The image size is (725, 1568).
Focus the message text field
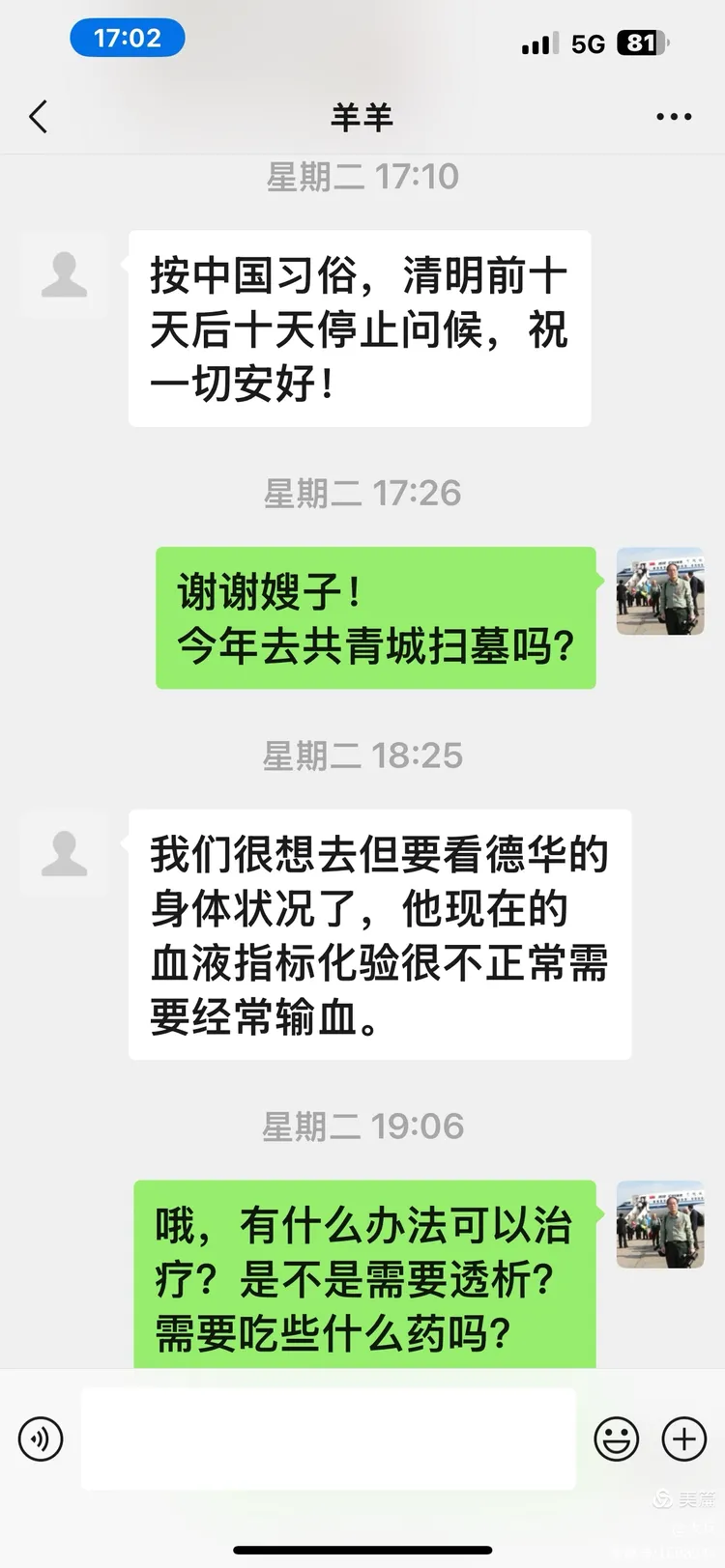click(x=328, y=1439)
